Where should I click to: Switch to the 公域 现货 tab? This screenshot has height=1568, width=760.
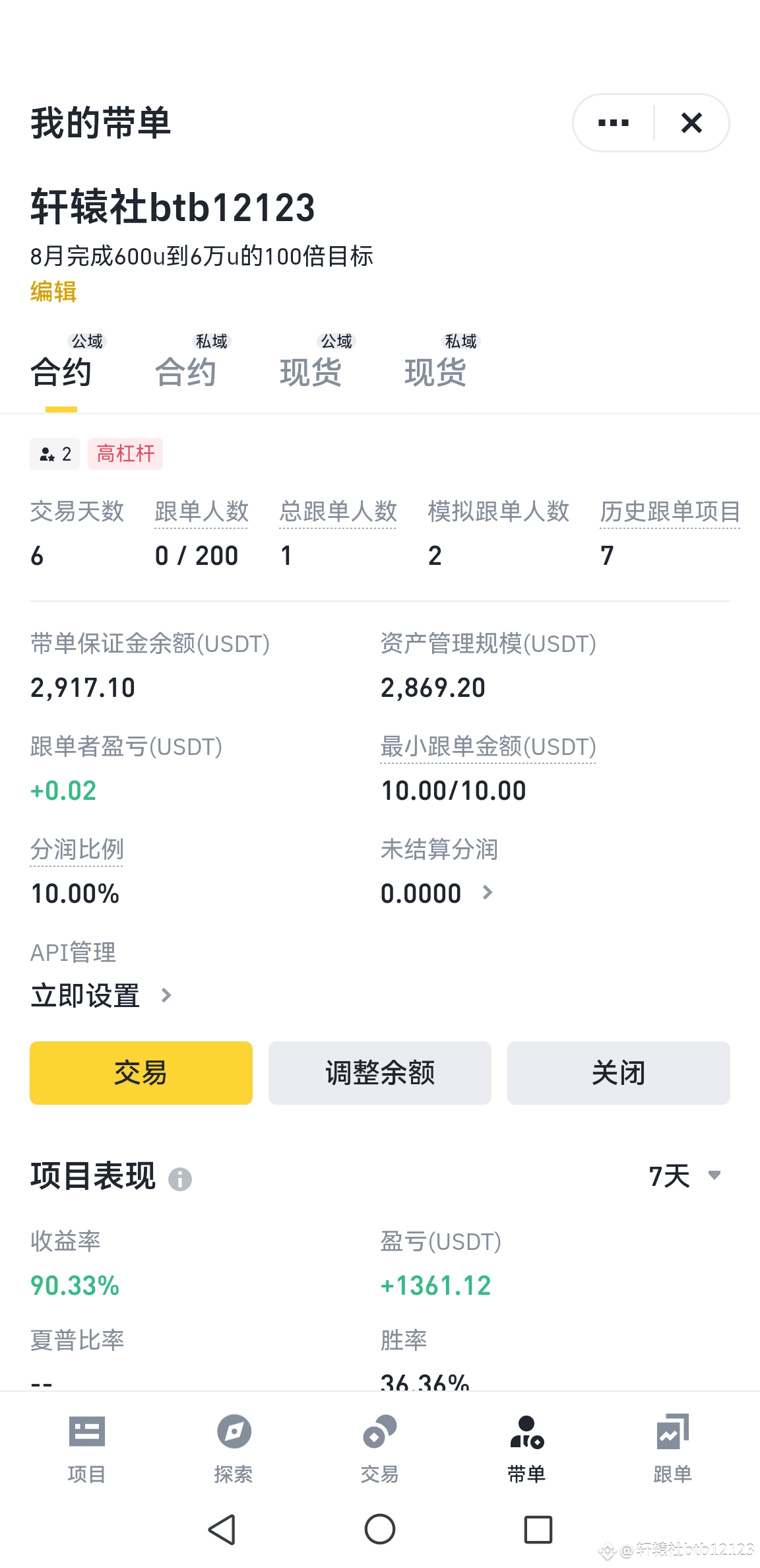[x=311, y=362]
